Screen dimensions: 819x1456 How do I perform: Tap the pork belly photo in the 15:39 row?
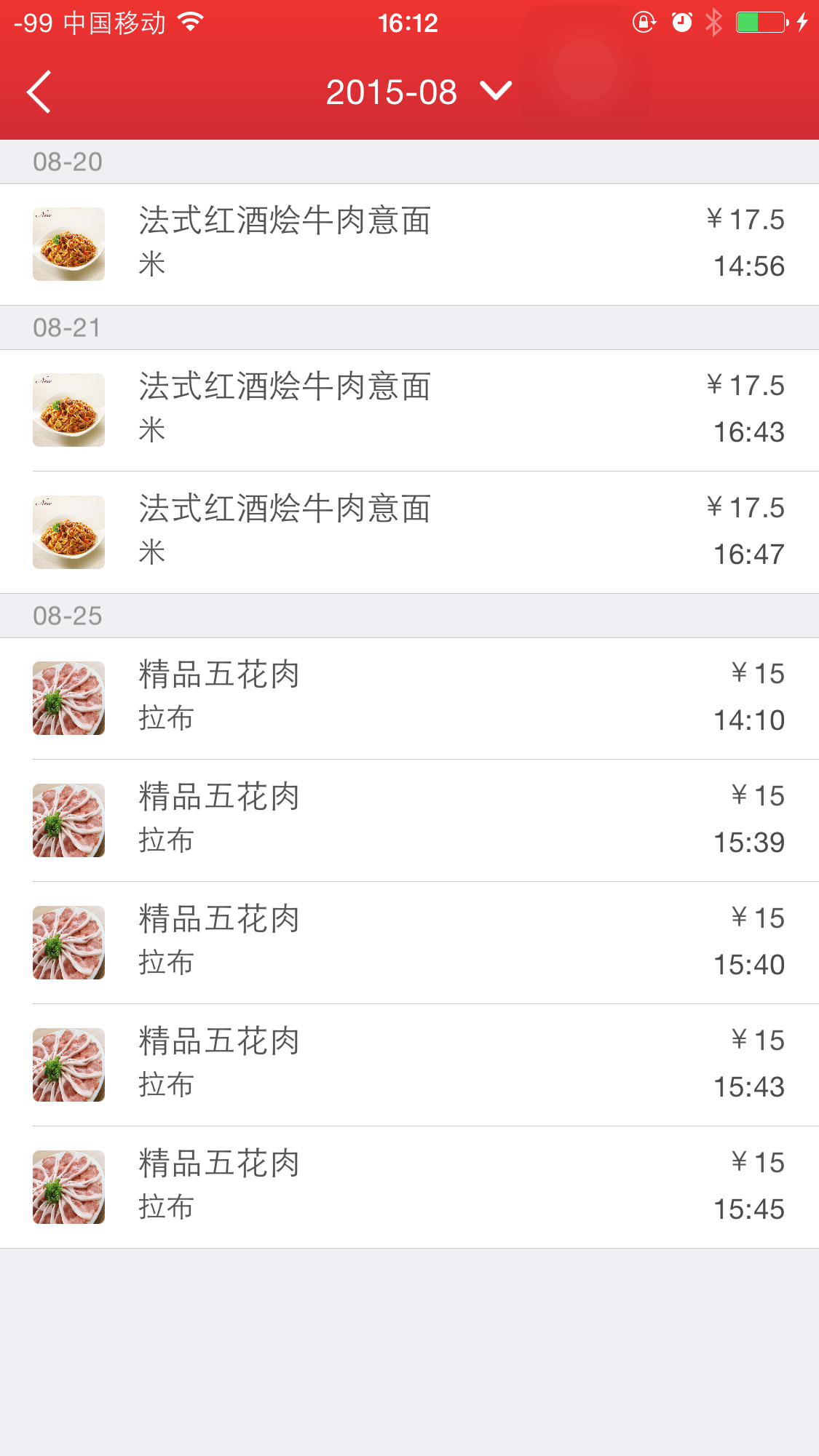[x=68, y=819]
